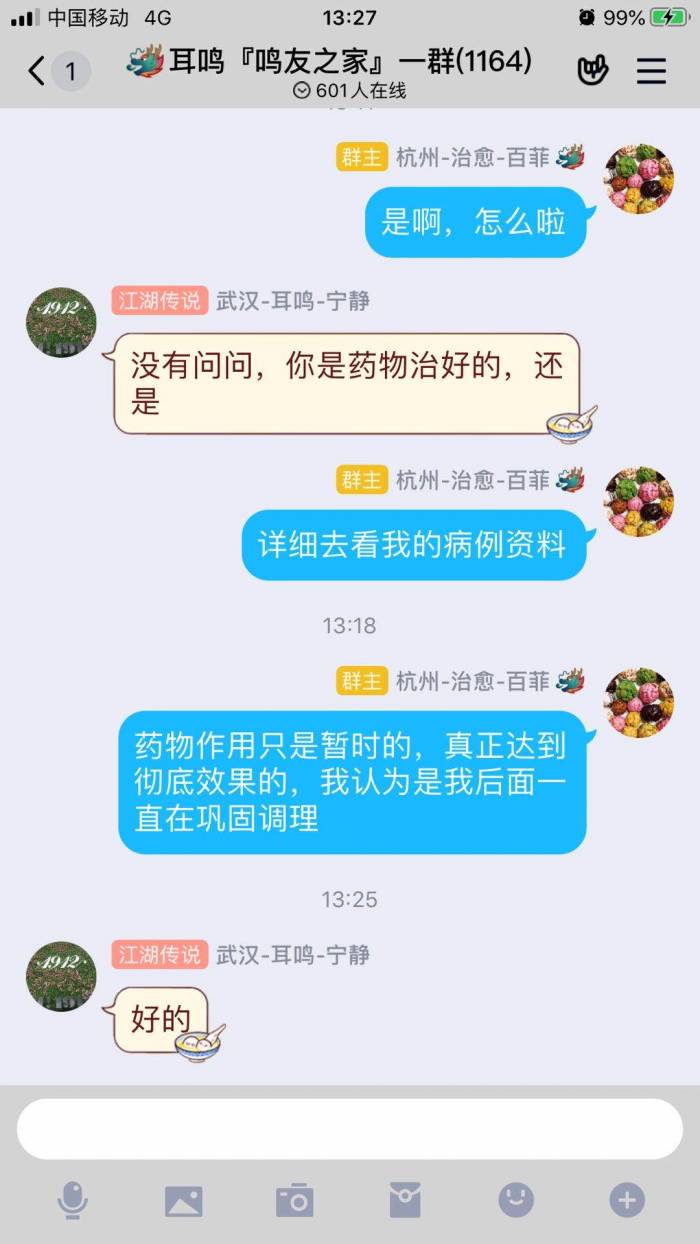700x1244 pixels.
Task: Open more options with plus icon
Action: coord(627,1200)
